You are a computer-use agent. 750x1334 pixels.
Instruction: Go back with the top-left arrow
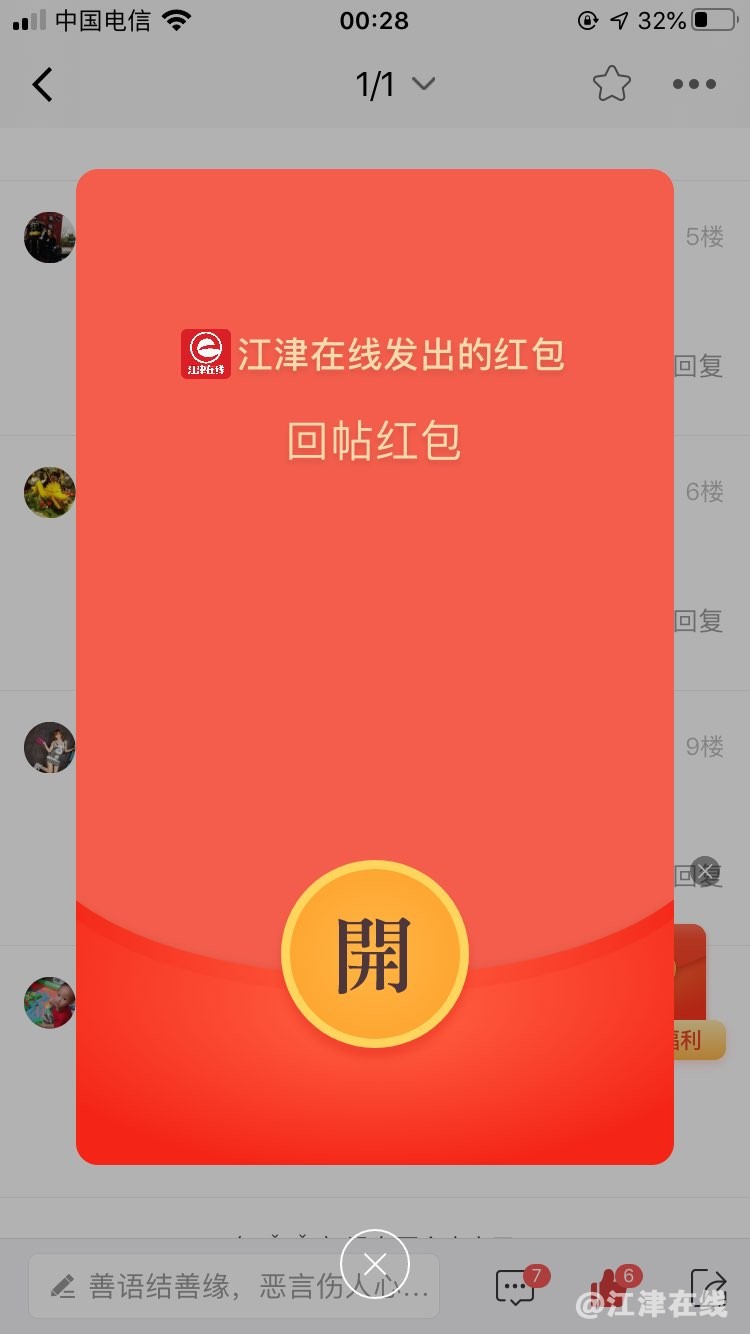[x=42, y=85]
